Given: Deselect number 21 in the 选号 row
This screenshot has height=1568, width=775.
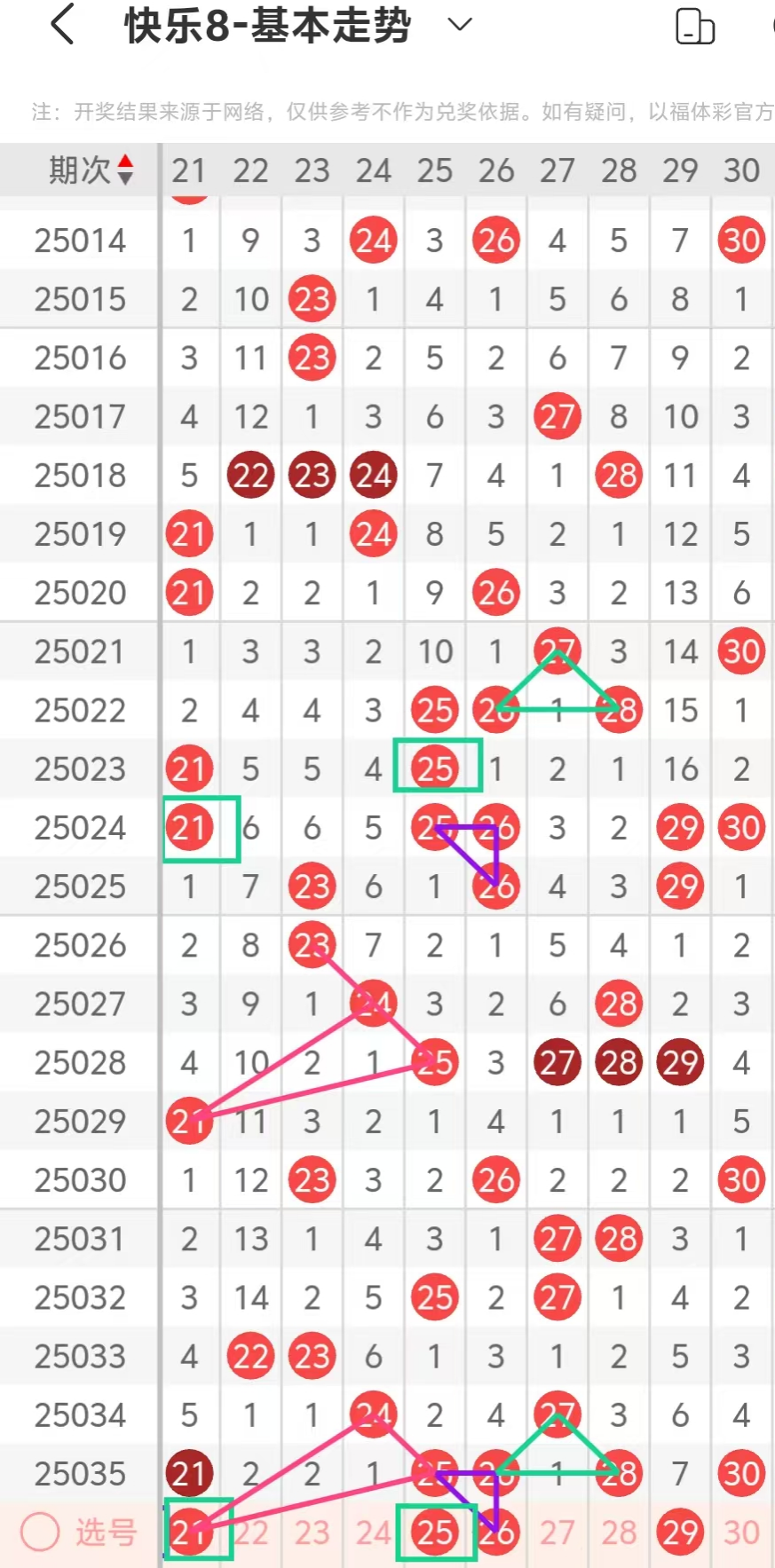Looking at the screenshot, I should pyautogui.click(x=189, y=1533).
